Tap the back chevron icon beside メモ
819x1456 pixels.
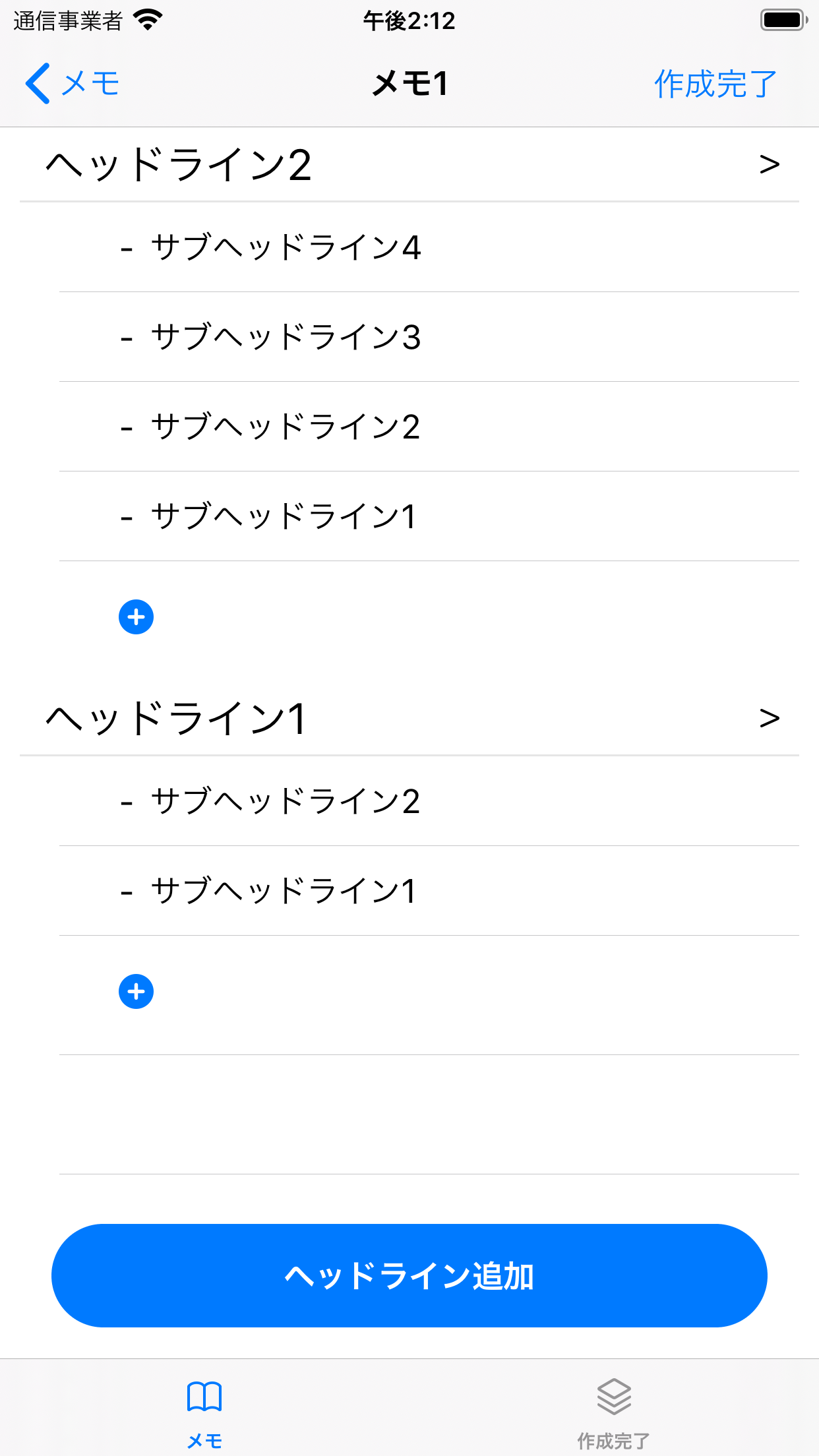pos(37,84)
